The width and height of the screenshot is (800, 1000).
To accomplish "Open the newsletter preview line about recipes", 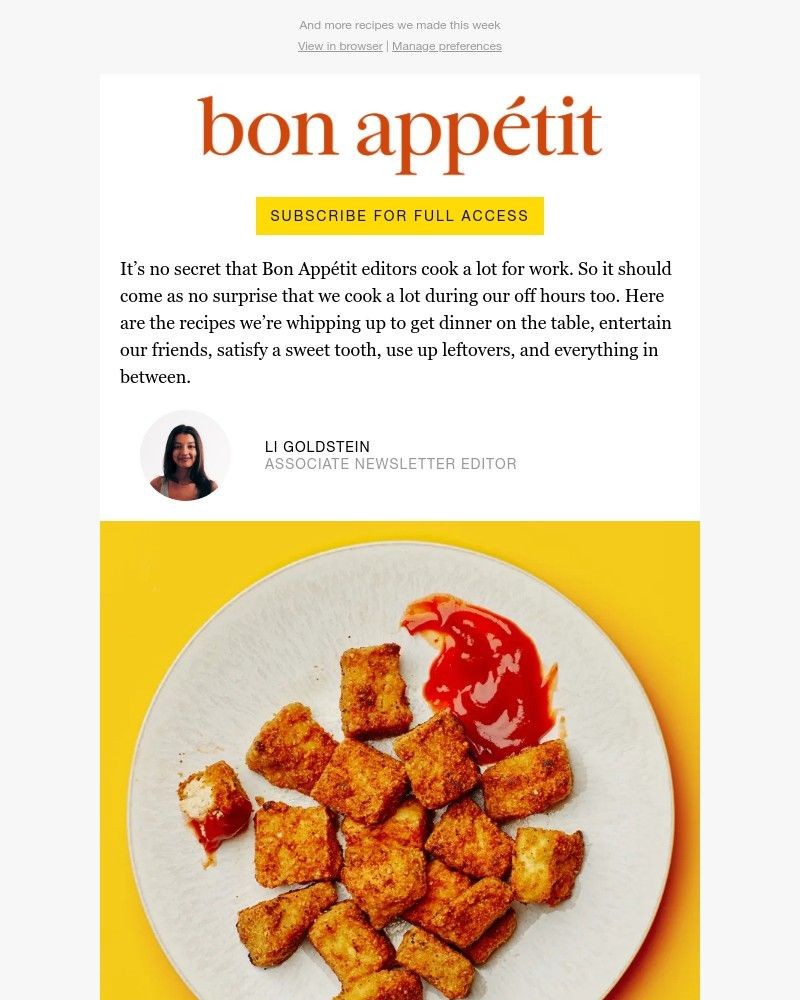I will tap(399, 25).
